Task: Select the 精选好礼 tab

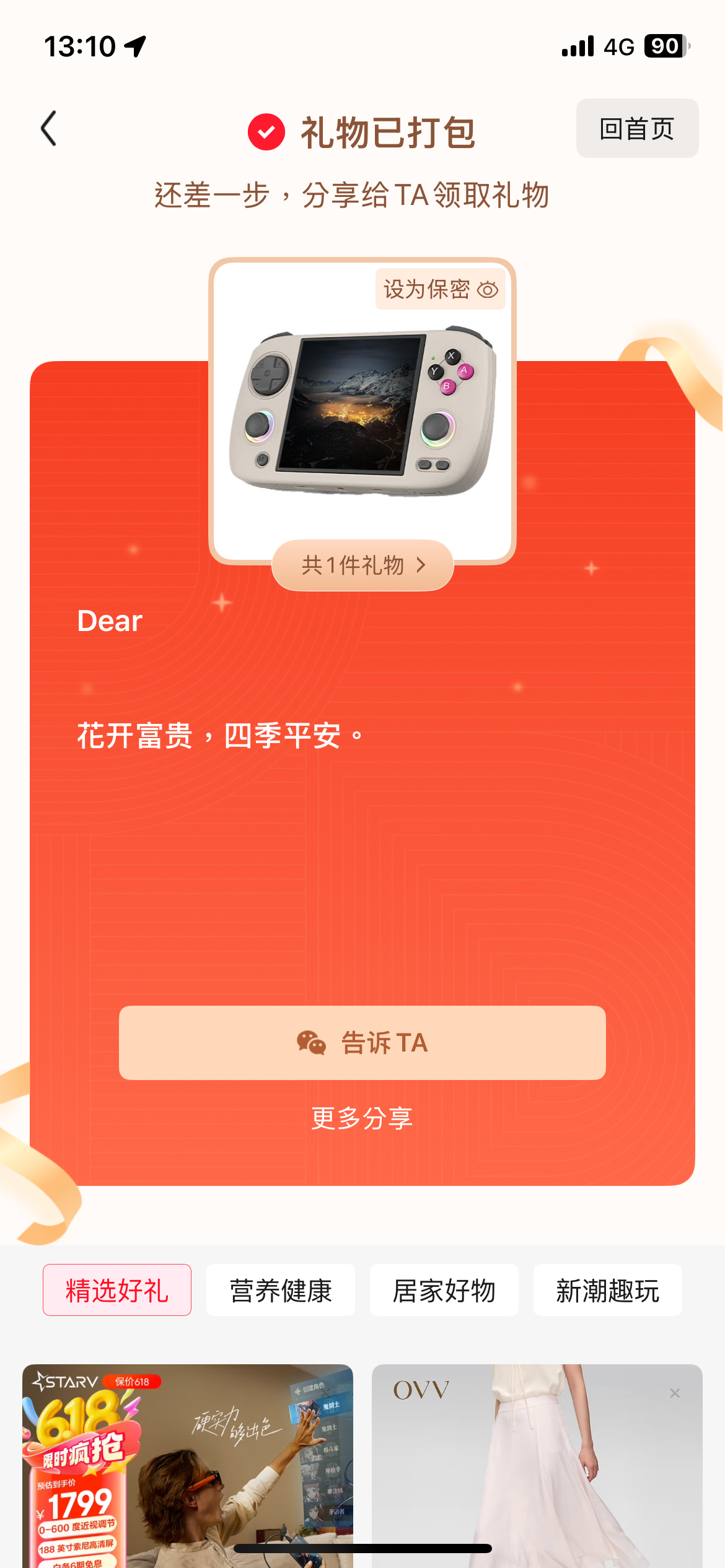Action: (x=117, y=1291)
